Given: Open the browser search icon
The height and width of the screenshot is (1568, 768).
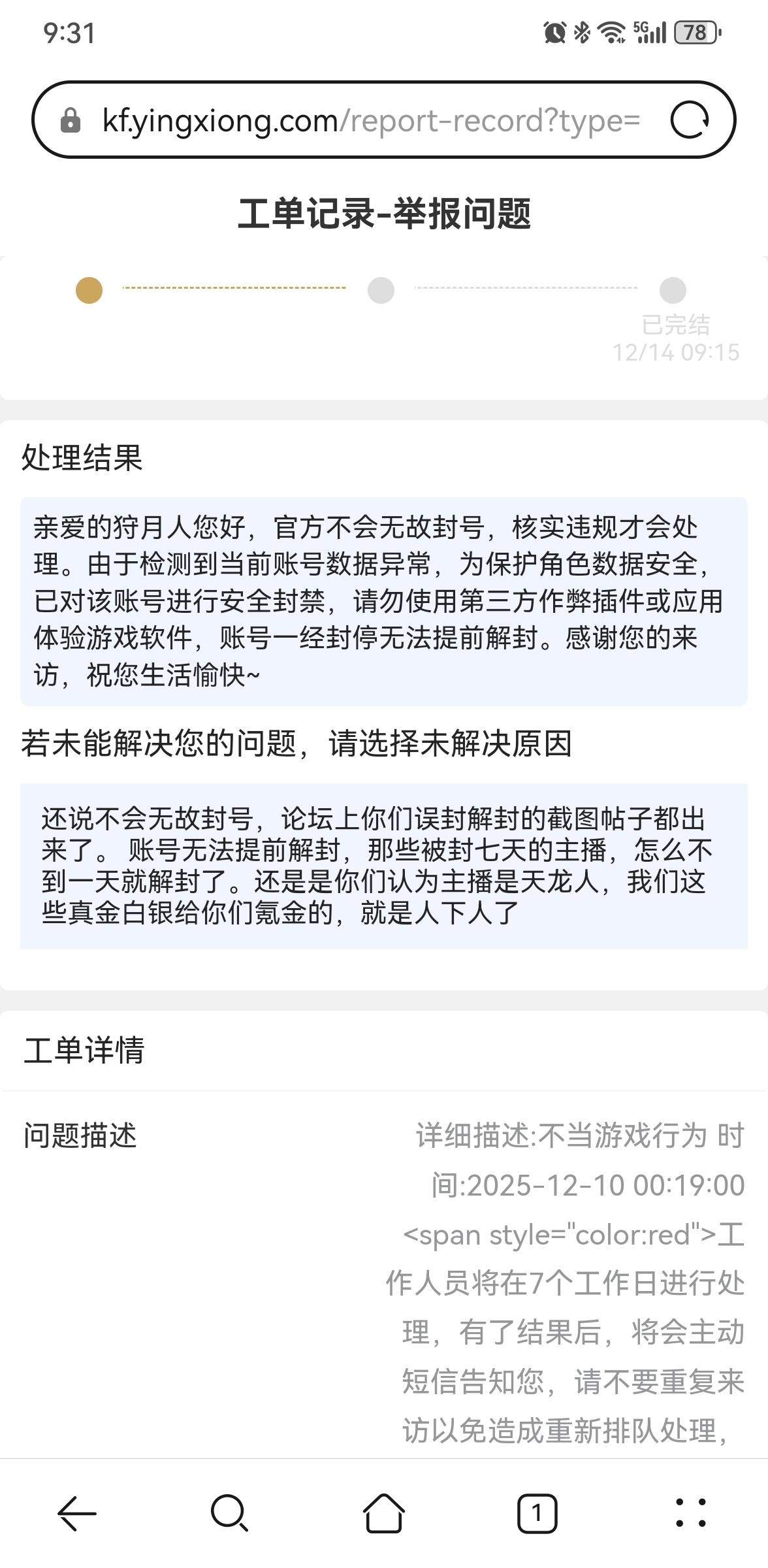Looking at the screenshot, I should 230,1513.
